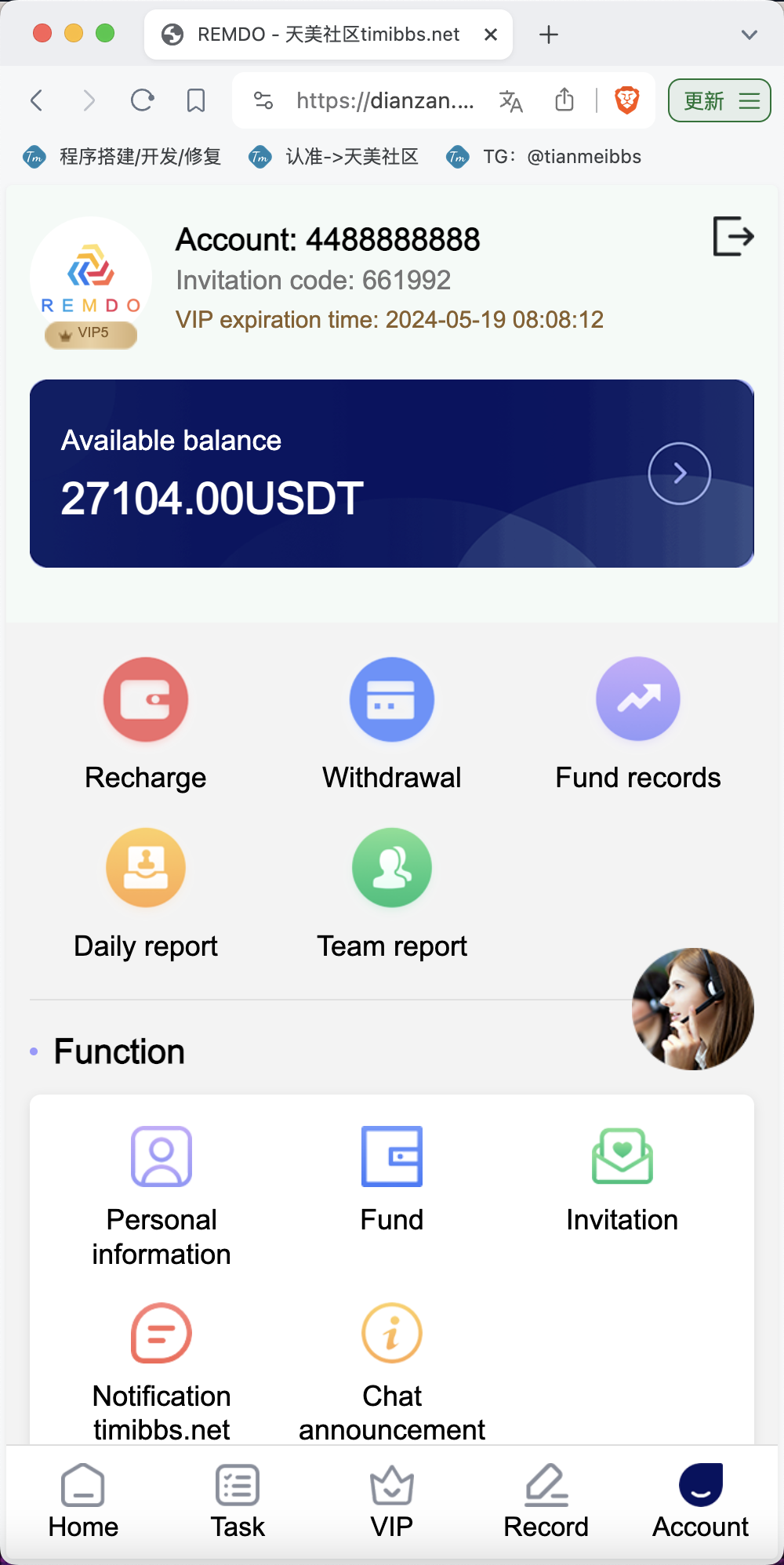
Task: Reload the page in the browser toolbar
Action: tap(142, 100)
